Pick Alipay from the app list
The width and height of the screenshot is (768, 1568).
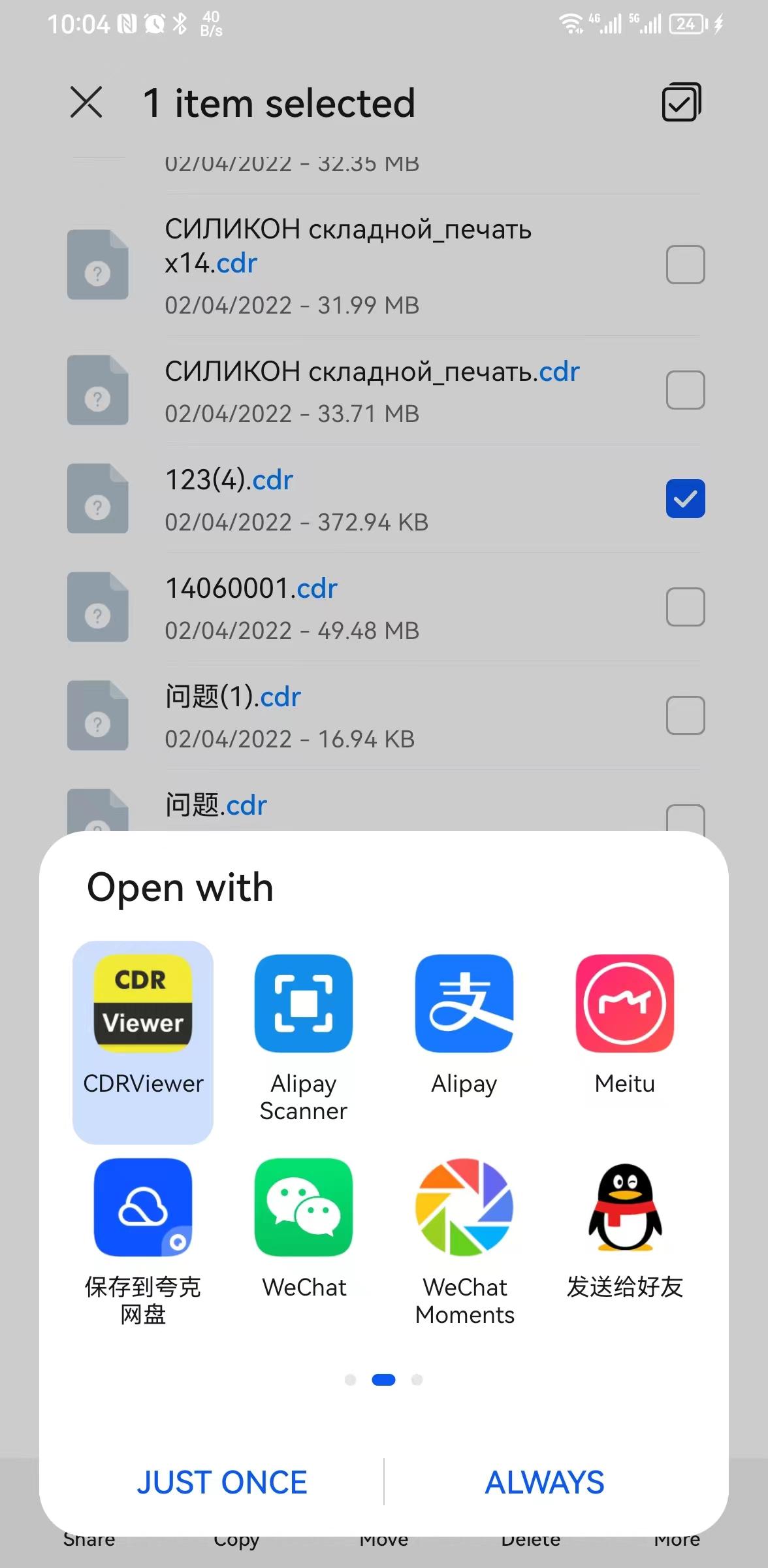coord(464,1027)
